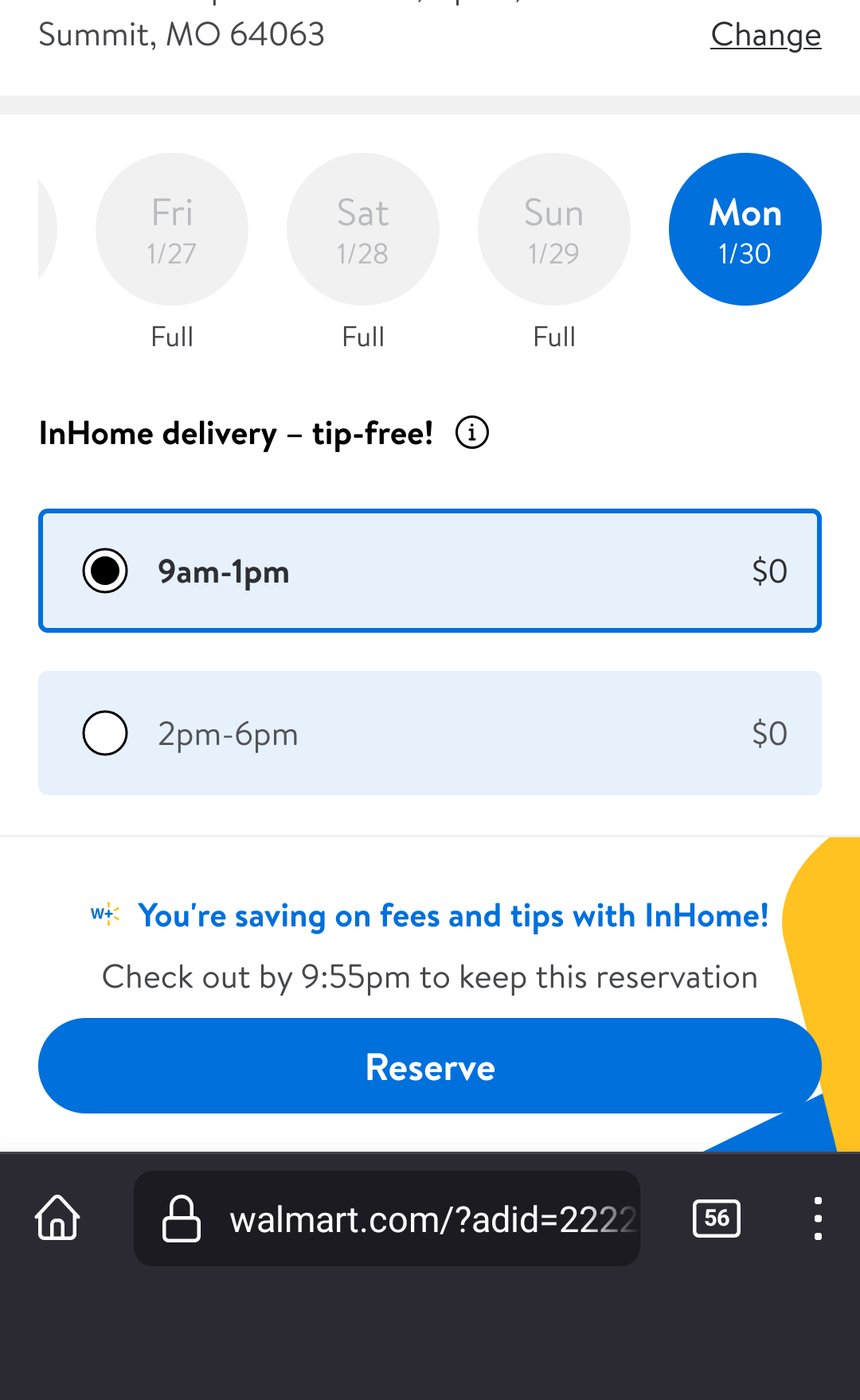Tap the full Sunday 1/29 slot
The width and height of the screenshot is (860, 1400).
[553, 228]
